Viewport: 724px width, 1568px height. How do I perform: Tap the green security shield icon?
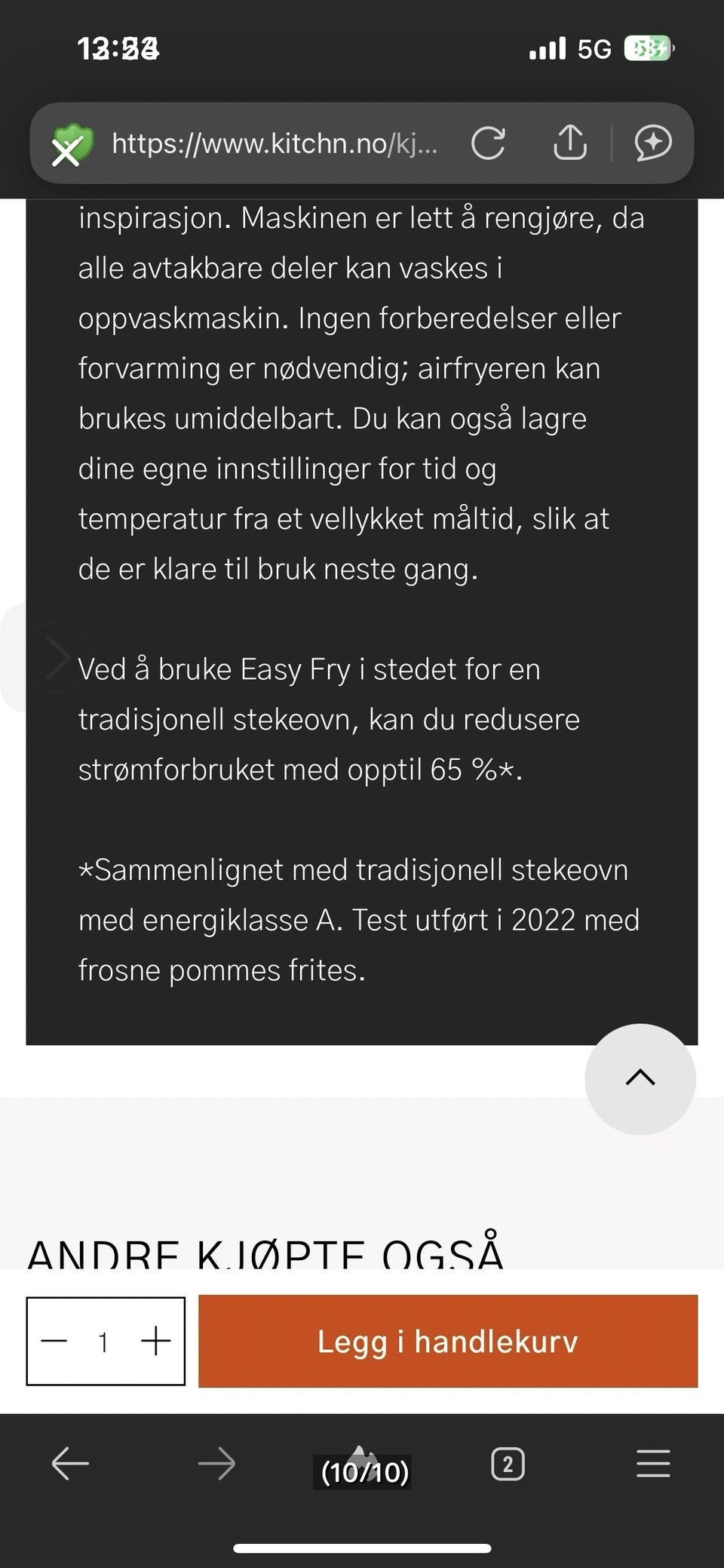pos(72,143)
